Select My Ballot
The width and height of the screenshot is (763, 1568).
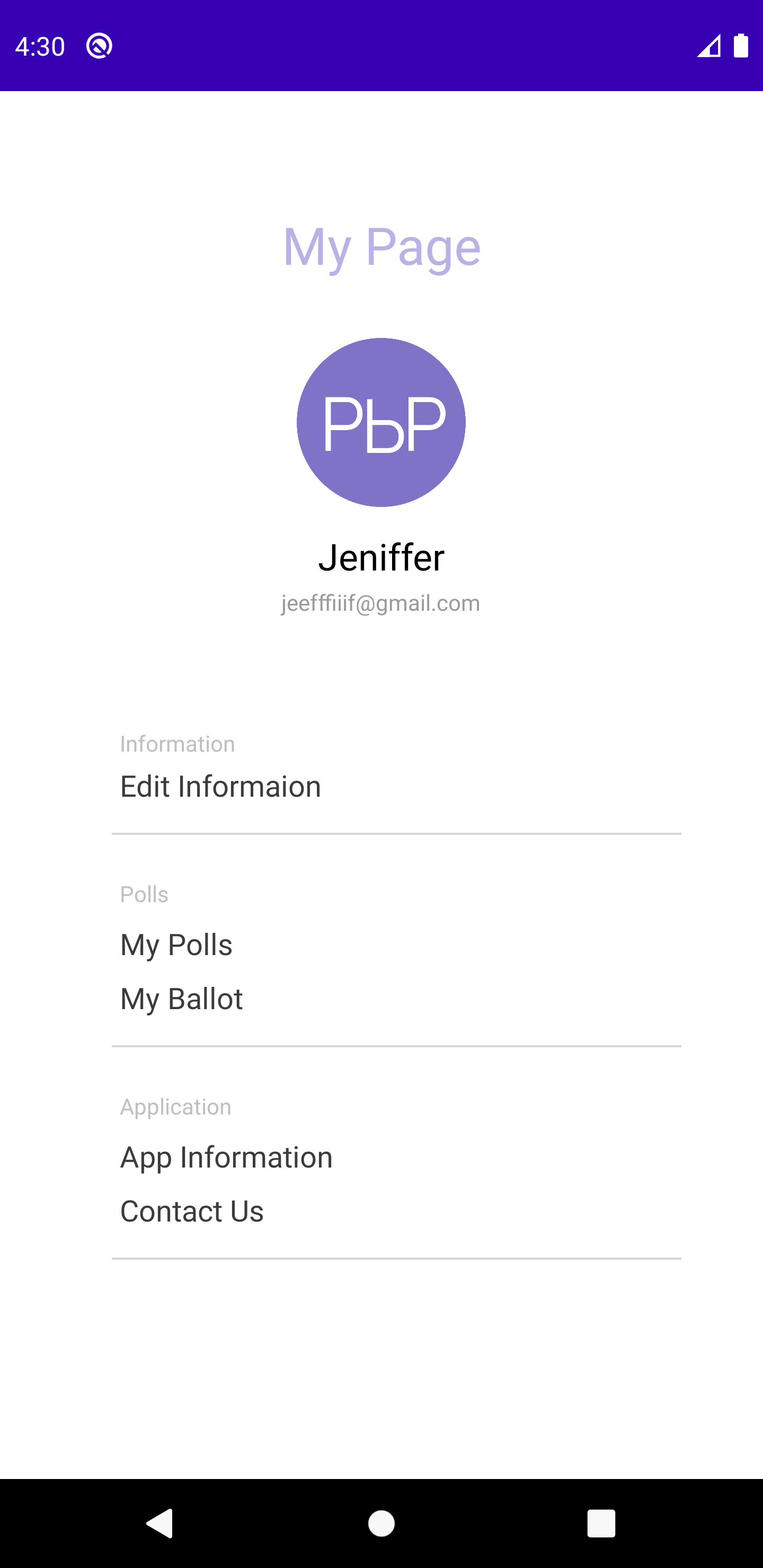pyautogui.click(x=181, y=999)
